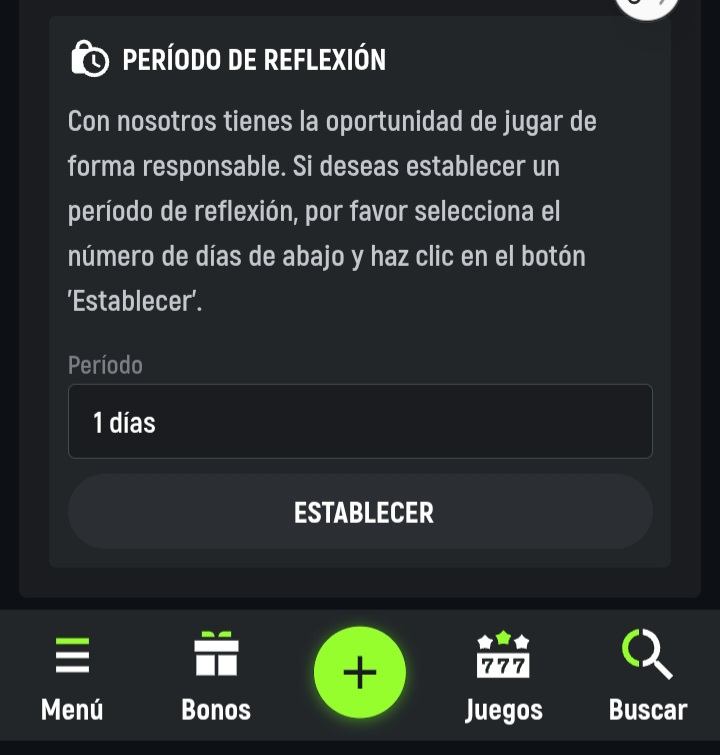
Task: Go to the Juegos tab
Action: (504, 710)
